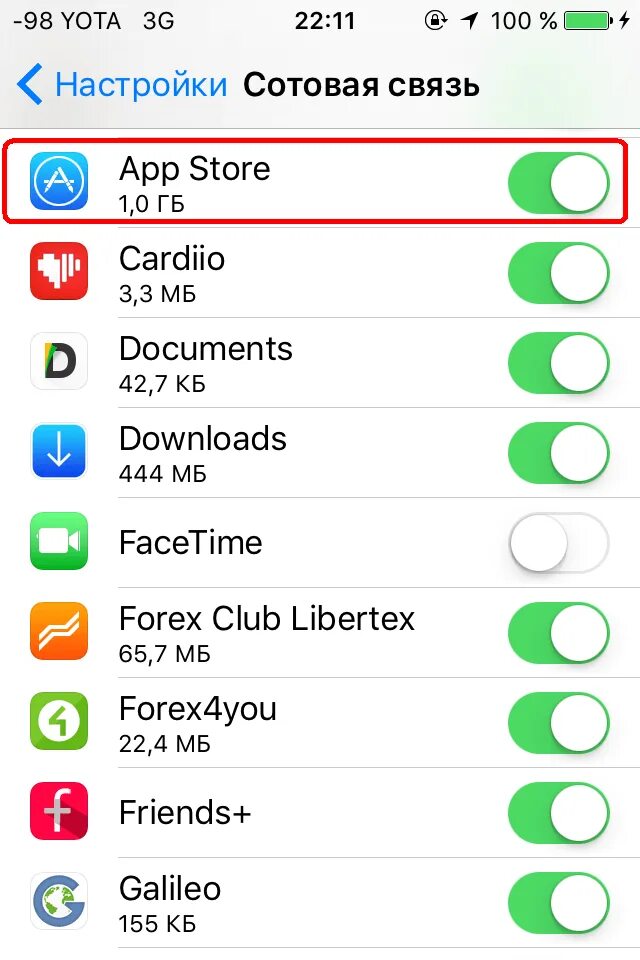Disable cellular data for Forex4you

(558, 723)
